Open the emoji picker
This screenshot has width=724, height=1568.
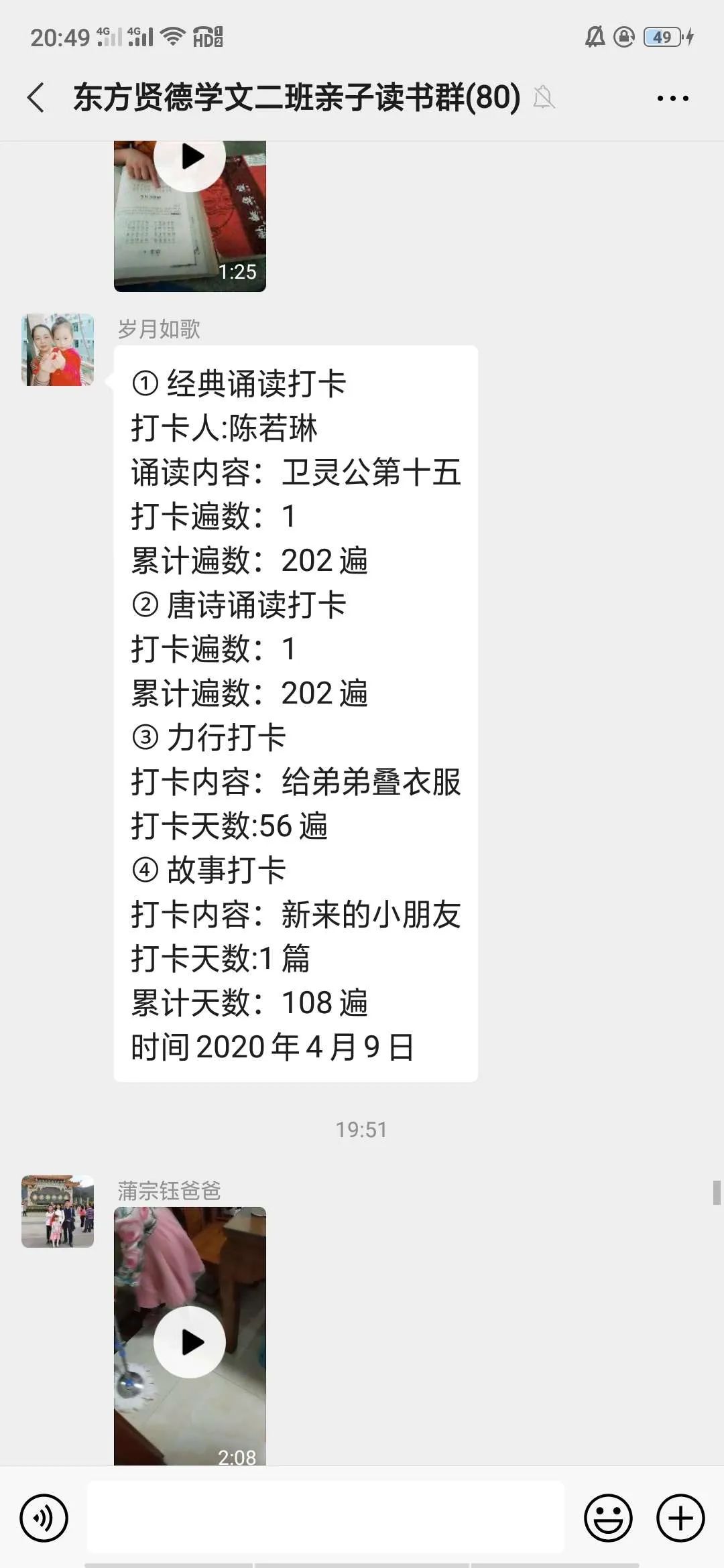[608, 1518]
